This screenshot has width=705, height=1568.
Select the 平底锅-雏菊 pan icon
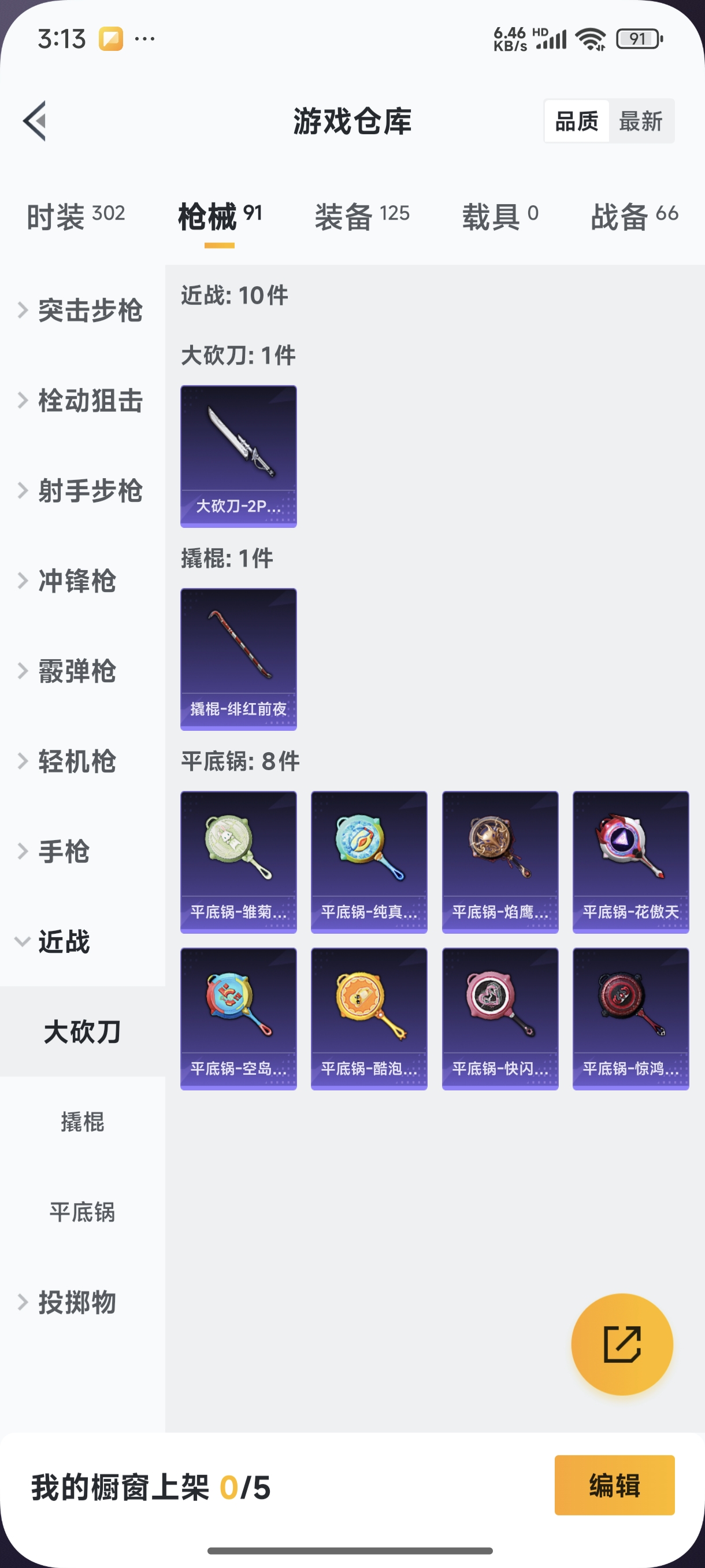pos(238,861)
